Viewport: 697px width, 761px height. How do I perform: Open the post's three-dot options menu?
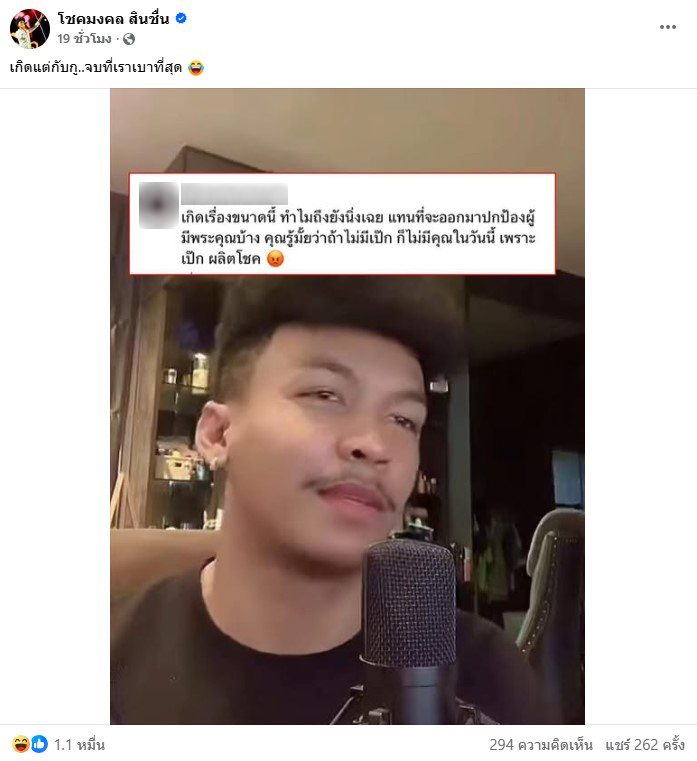[667, 27]
